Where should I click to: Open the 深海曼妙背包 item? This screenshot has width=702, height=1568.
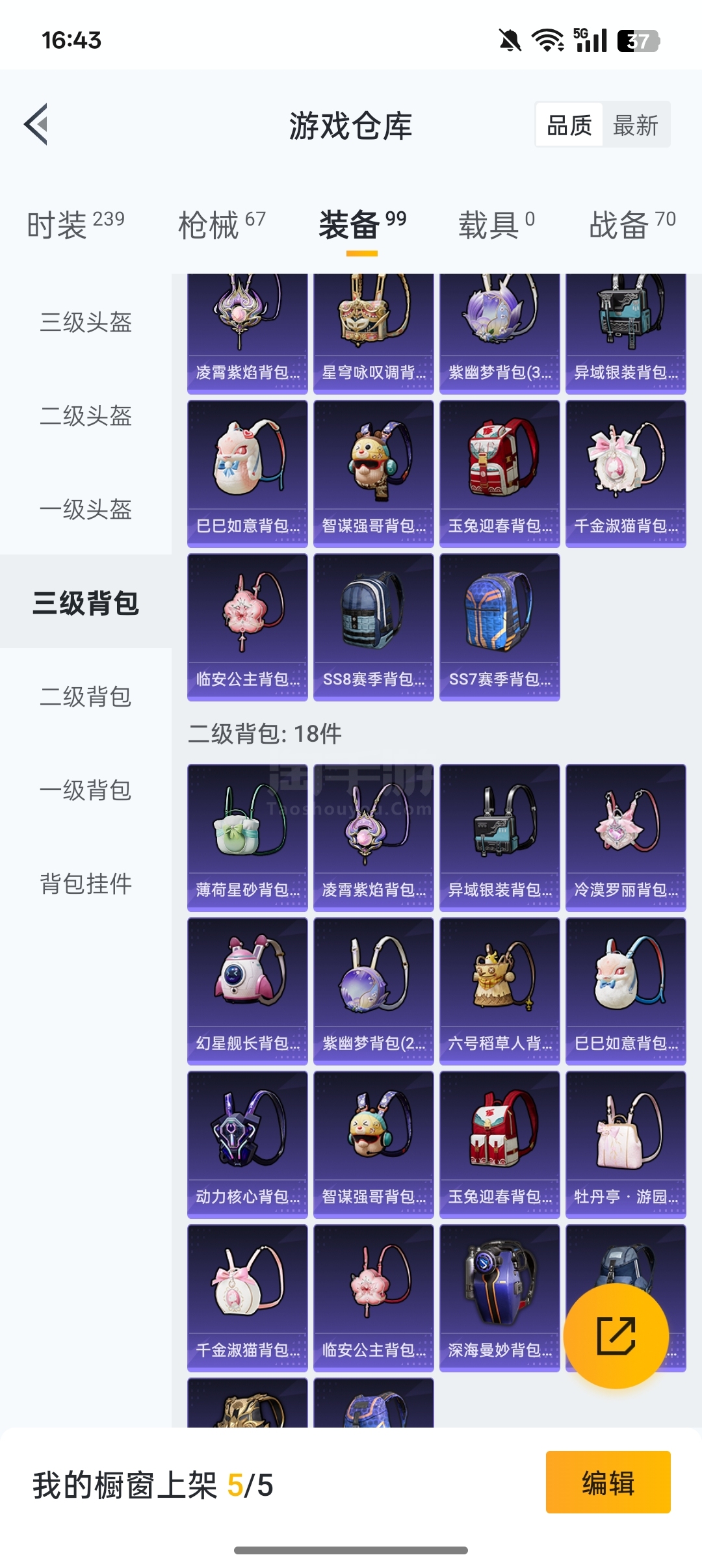(499, 1298)
